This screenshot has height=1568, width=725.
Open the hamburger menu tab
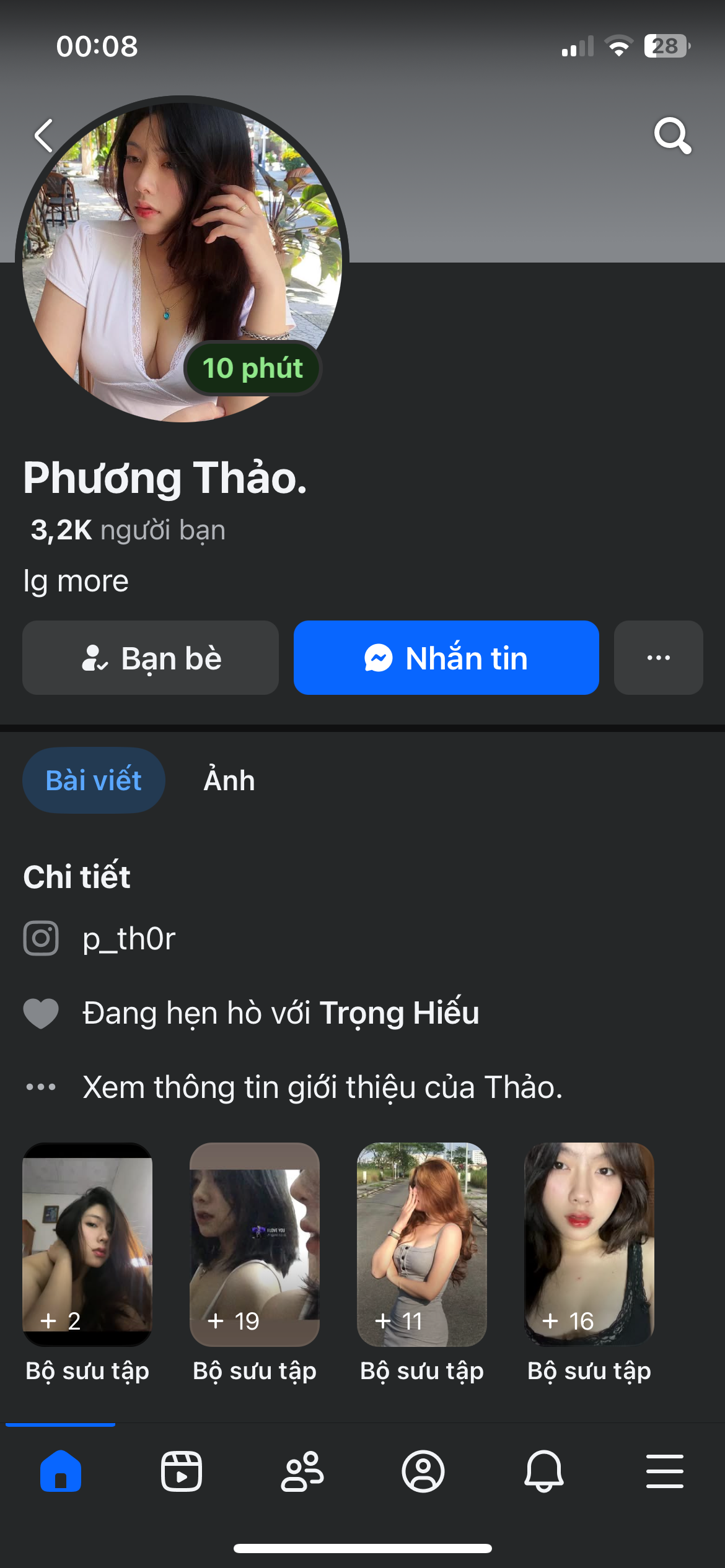(665, 1471)
